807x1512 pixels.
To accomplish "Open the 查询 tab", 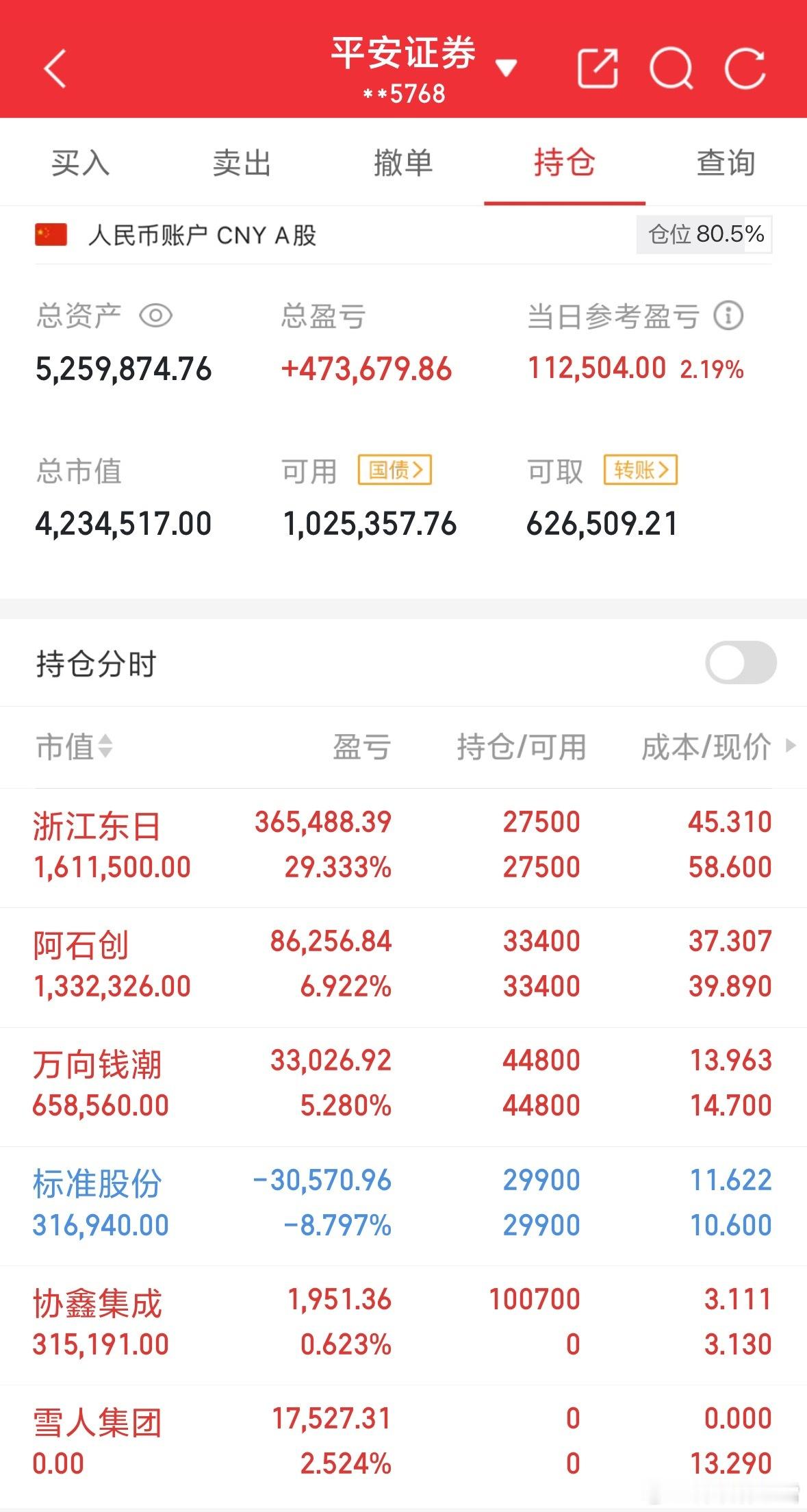I will (726, 163).
